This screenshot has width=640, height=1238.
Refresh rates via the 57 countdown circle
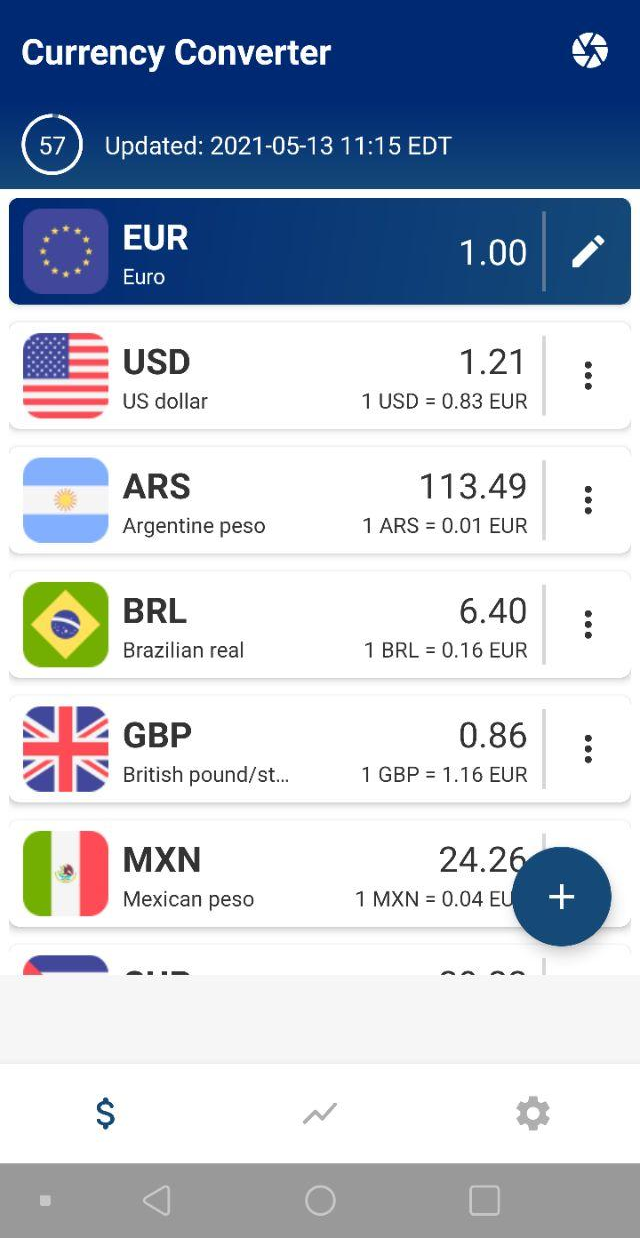(52, 146)
